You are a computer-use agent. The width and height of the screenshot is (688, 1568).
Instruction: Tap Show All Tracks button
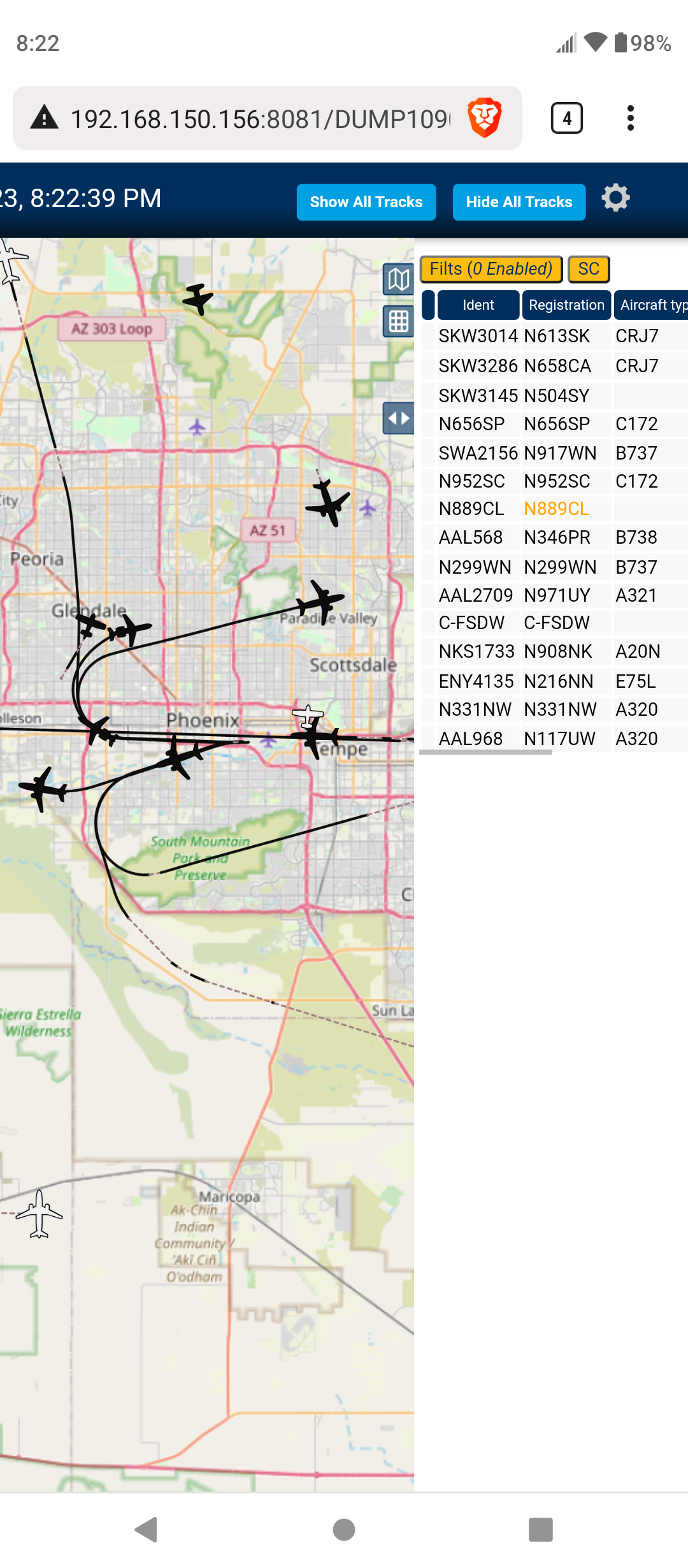point(366,202)
